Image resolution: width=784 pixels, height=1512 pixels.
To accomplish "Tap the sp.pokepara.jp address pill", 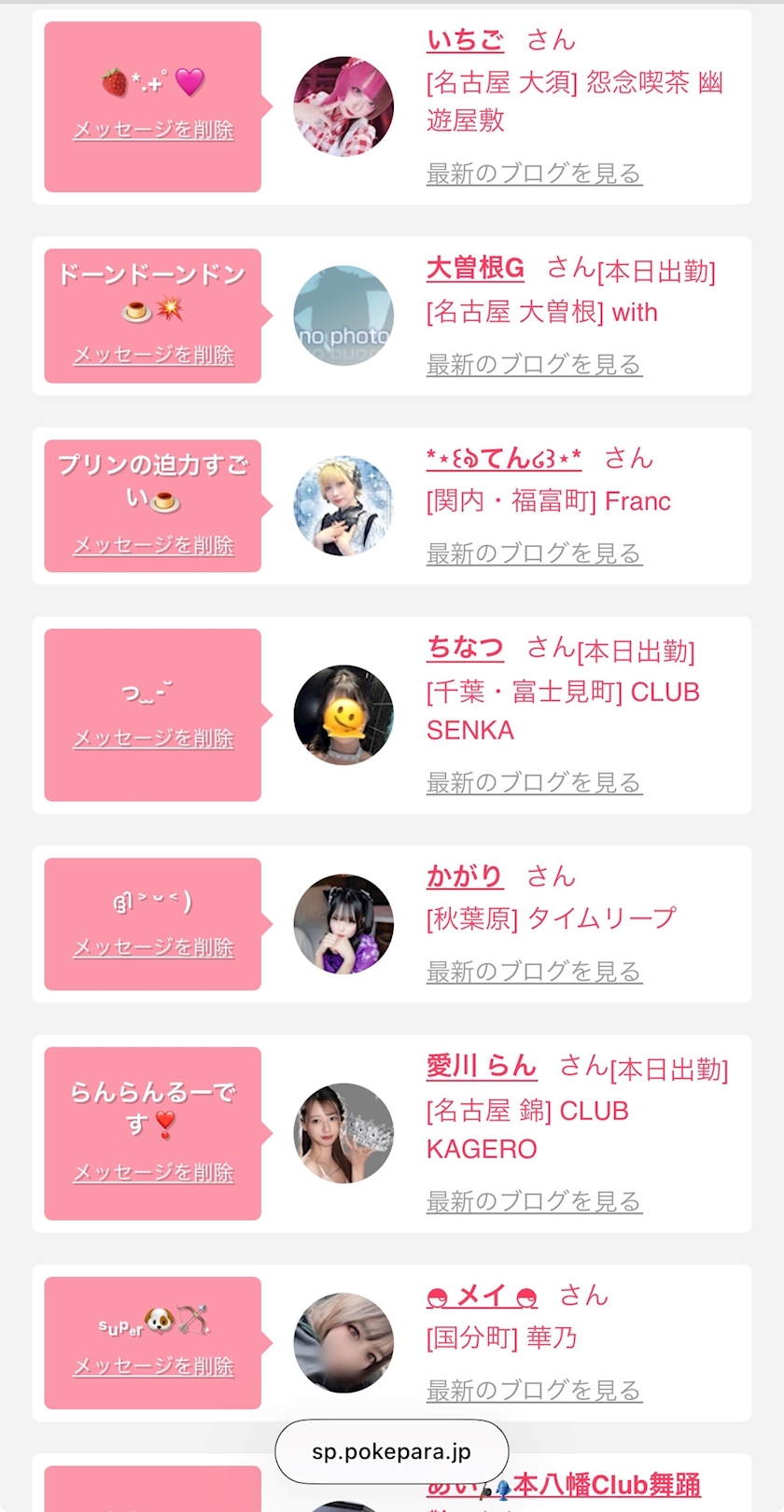I will coord(392,1451).
